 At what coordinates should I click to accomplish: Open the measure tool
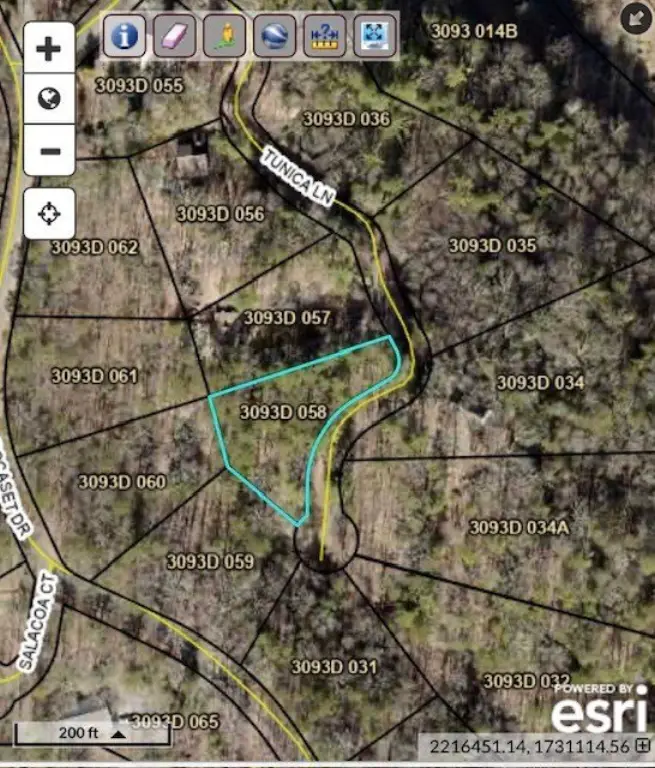[324, 37]
